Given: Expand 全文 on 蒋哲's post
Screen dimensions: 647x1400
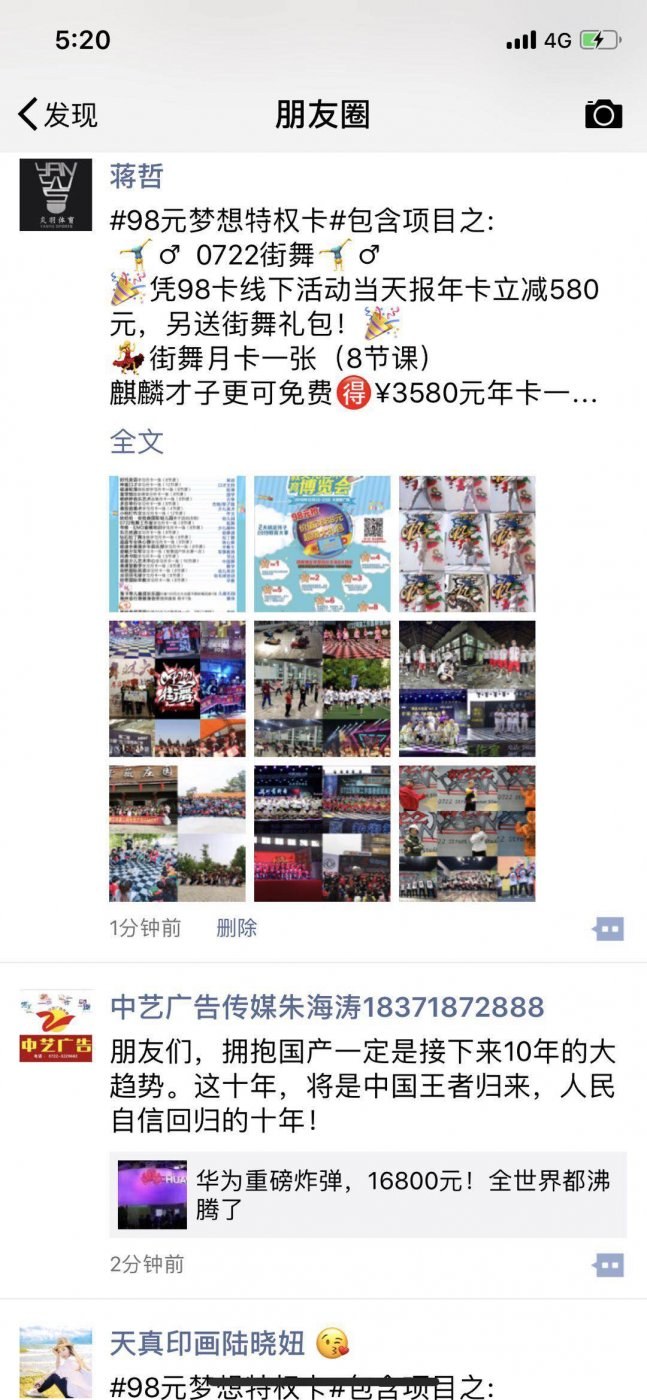Looking at the screenshot, I should 136,441.
